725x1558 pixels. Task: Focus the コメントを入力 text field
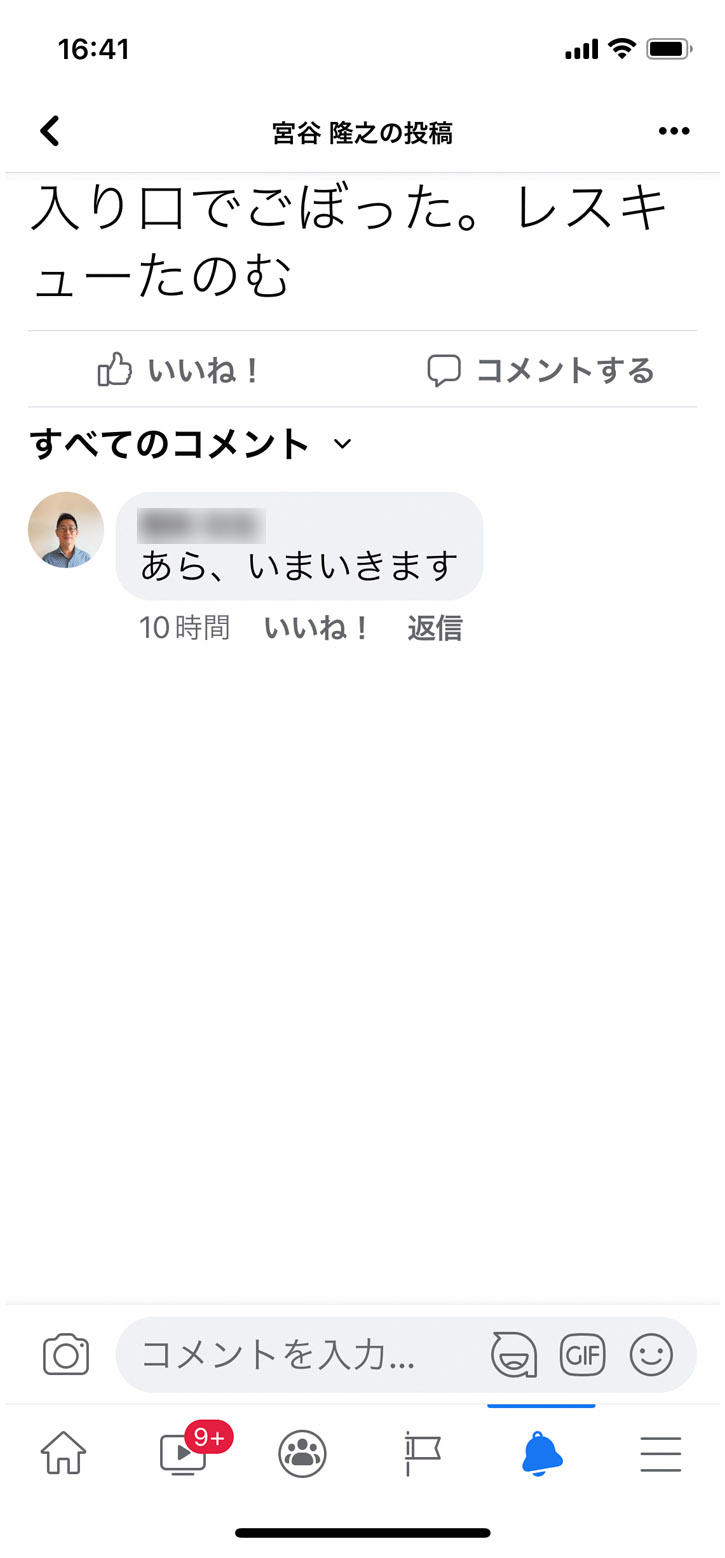point(300,1355)
